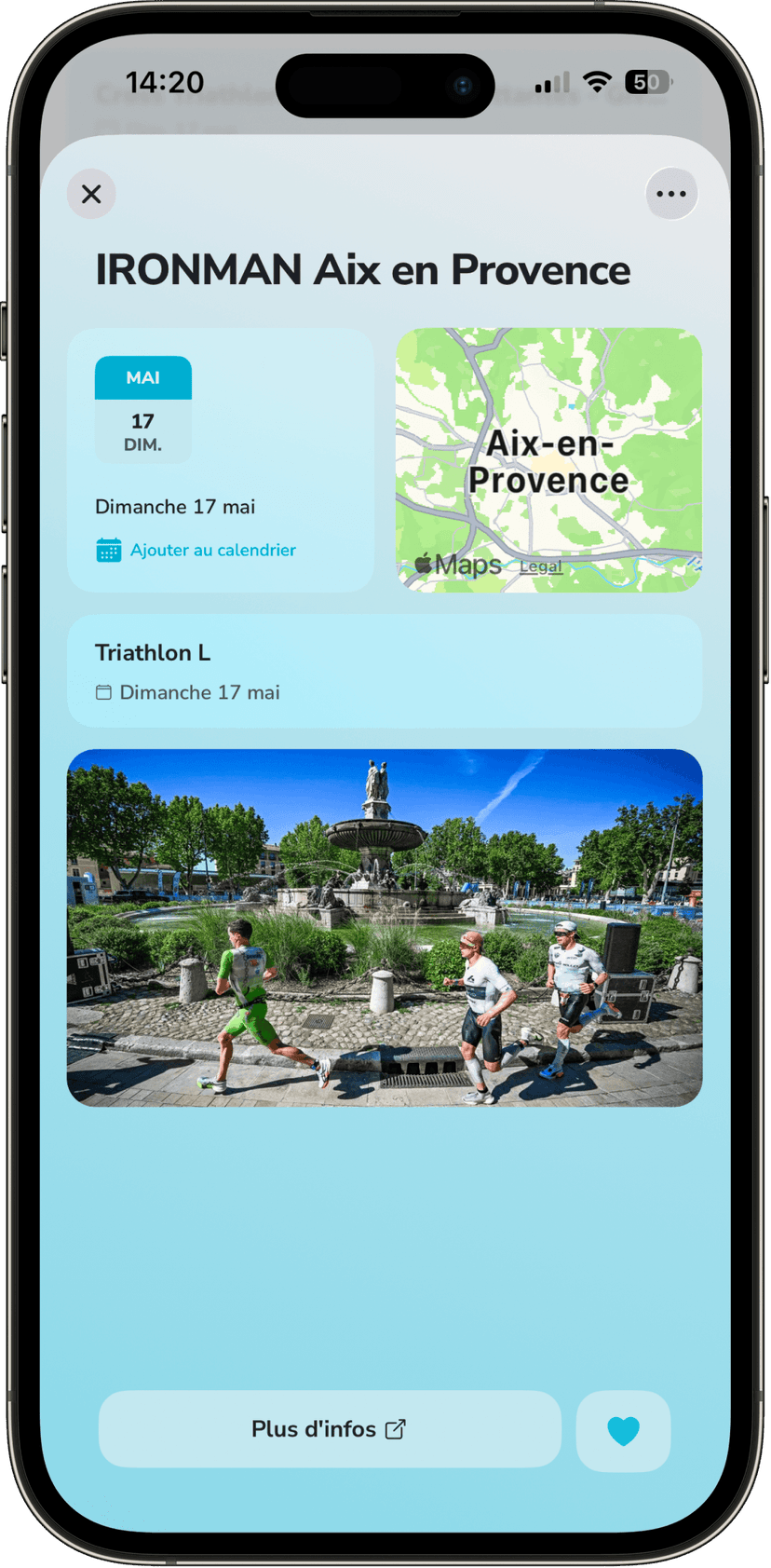Viewport: 771px width, 1568px height.
Task: Open Plus d'infos external link
Action: (330, 1429)
